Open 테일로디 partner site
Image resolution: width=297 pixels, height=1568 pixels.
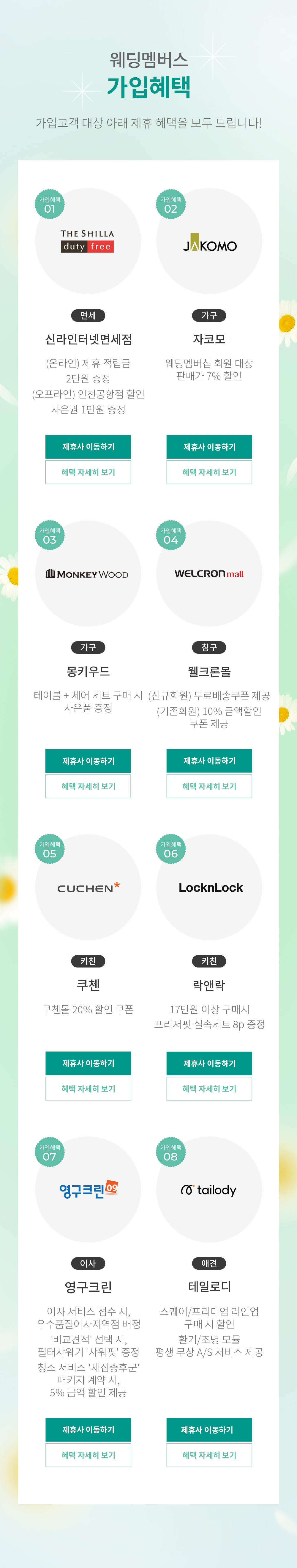click(x=209, y=1429)
